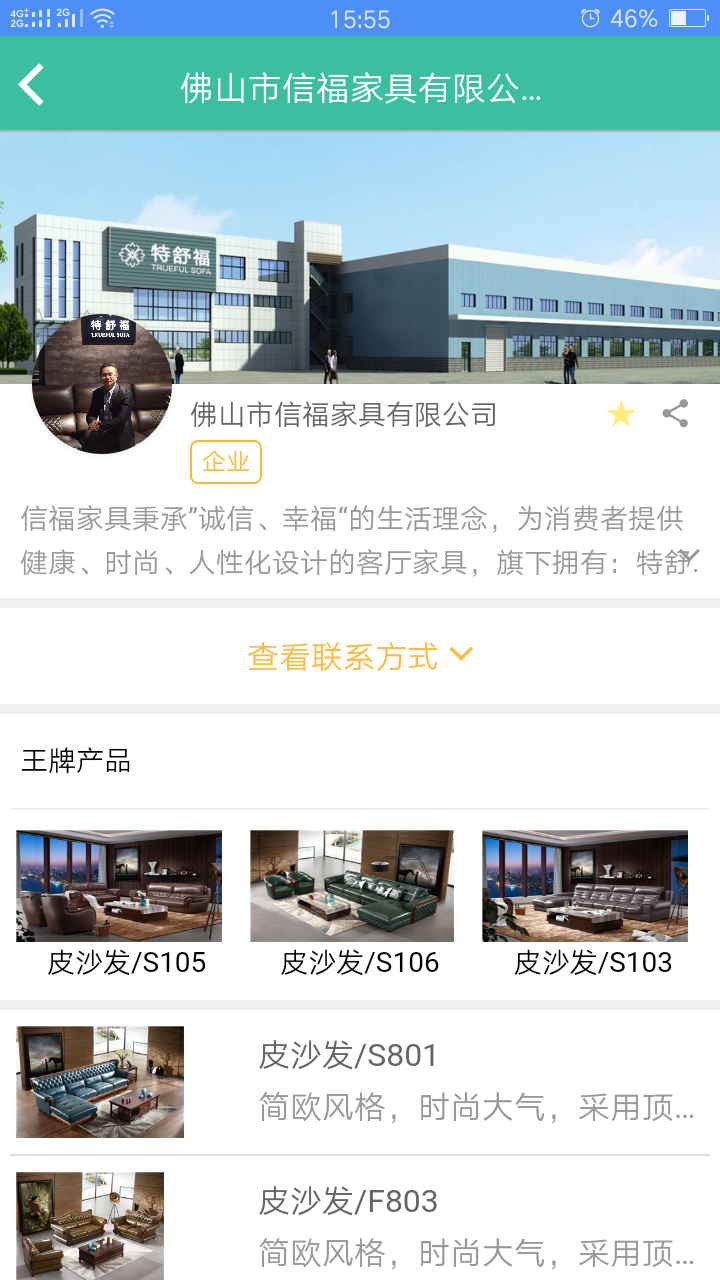
Task: Toggle the yellow star favorite icon
Action: point(621,414)
